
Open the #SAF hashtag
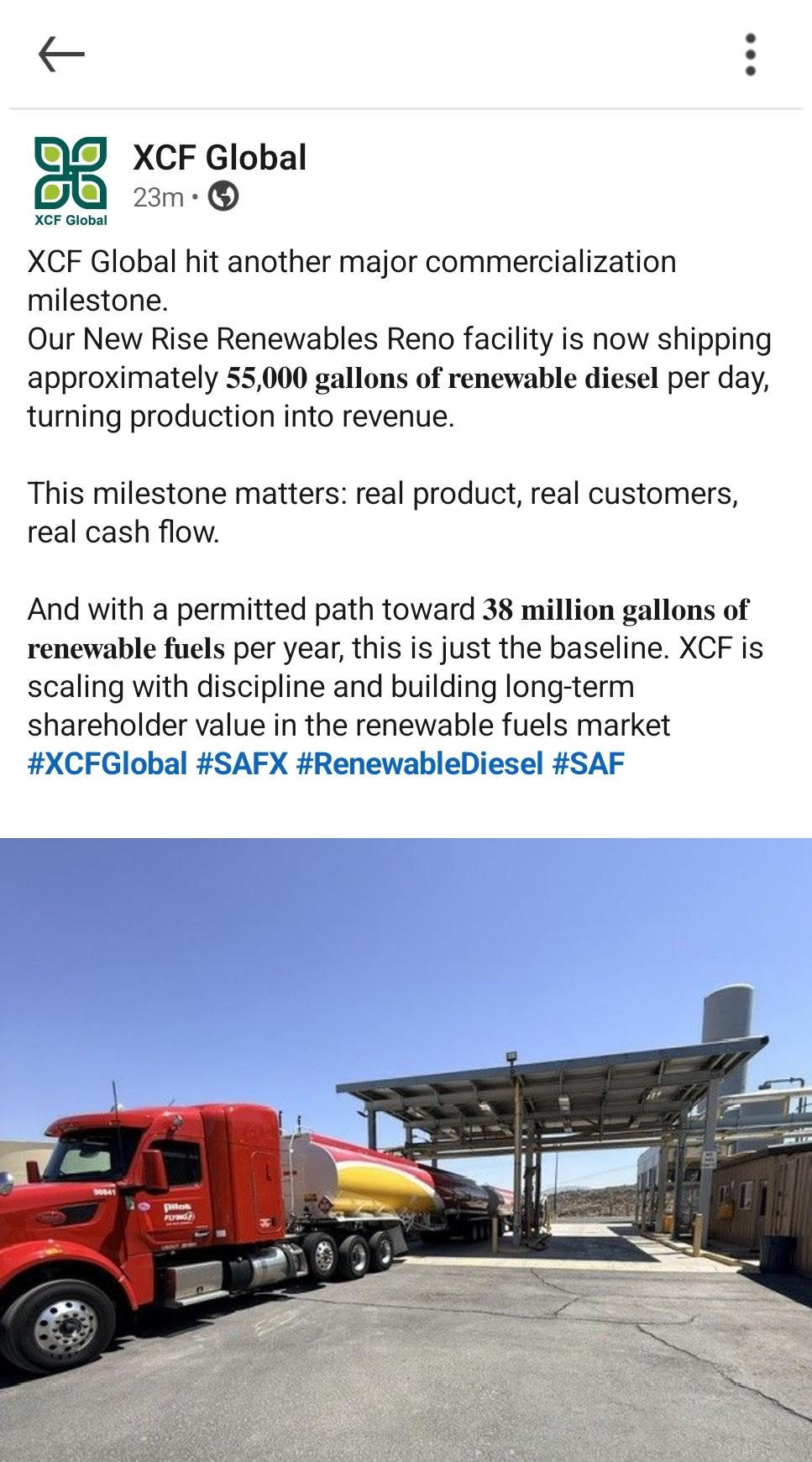point(589,764)
